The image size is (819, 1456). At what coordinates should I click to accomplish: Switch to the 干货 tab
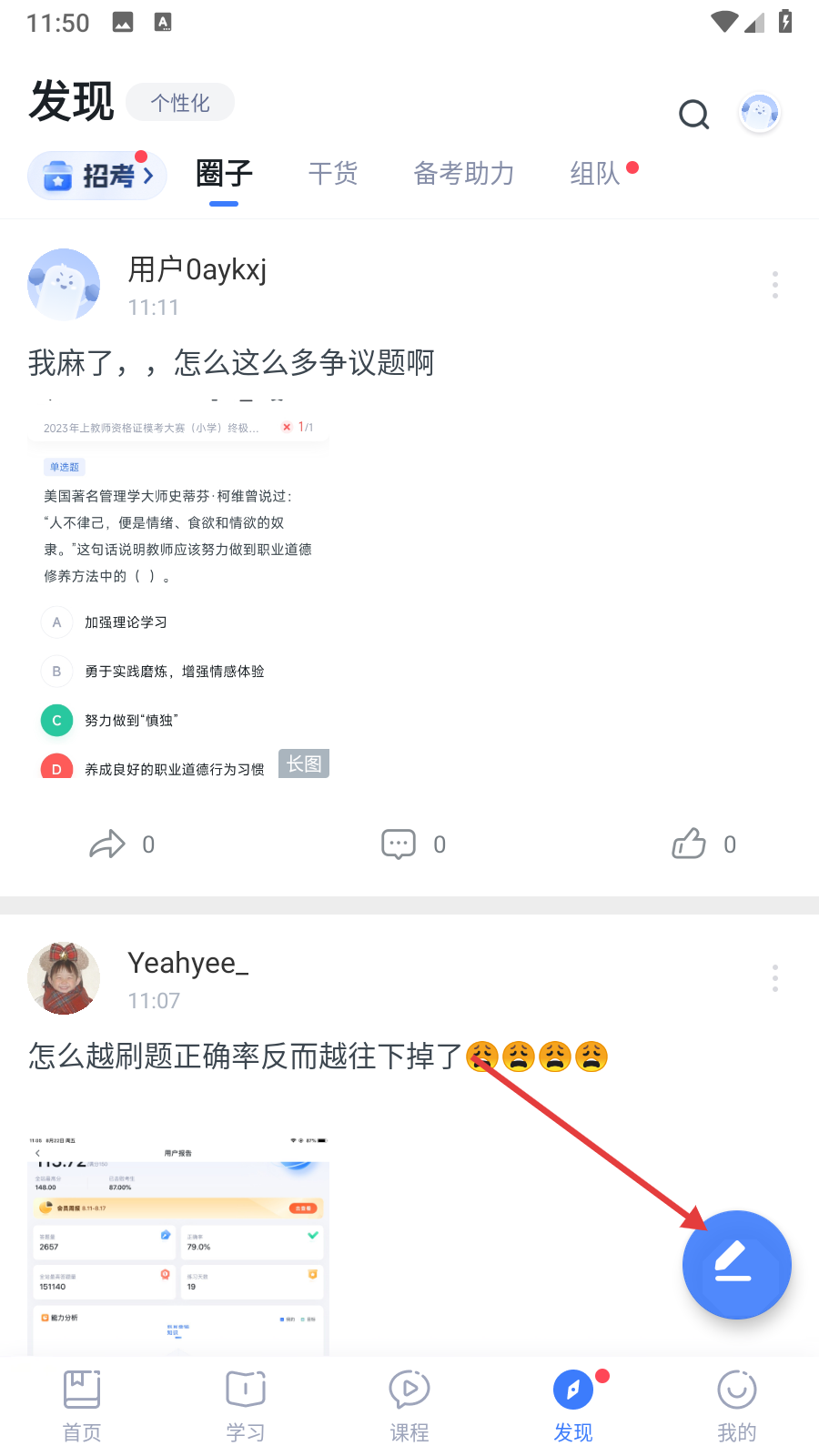pyautogui.click(x=333, y=173)
